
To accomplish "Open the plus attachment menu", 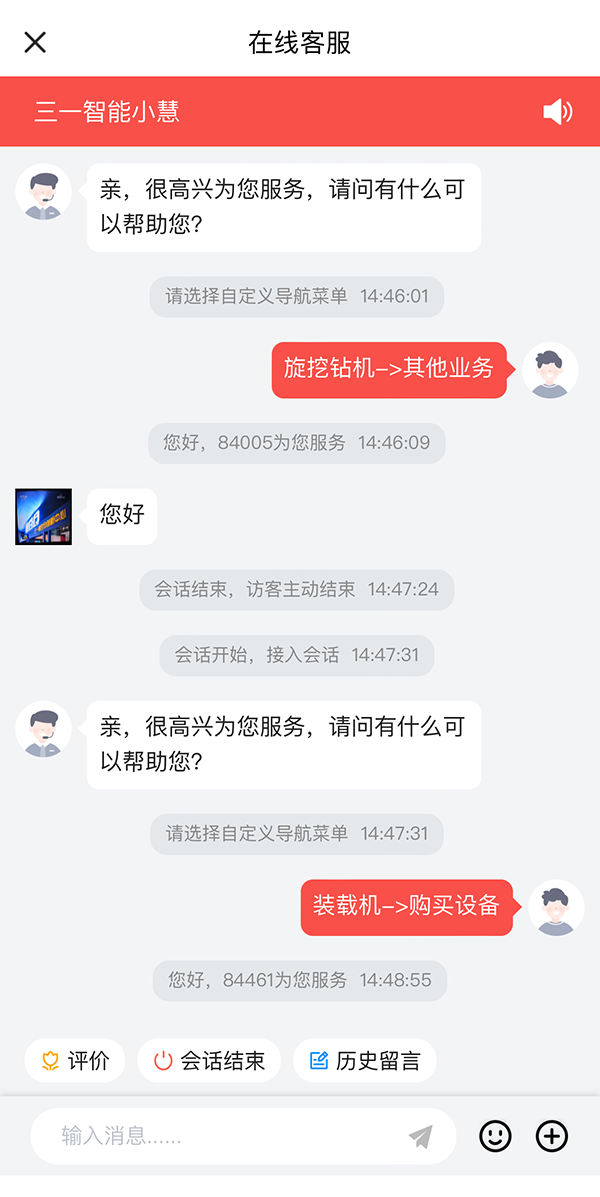I will pos(552,1136).
